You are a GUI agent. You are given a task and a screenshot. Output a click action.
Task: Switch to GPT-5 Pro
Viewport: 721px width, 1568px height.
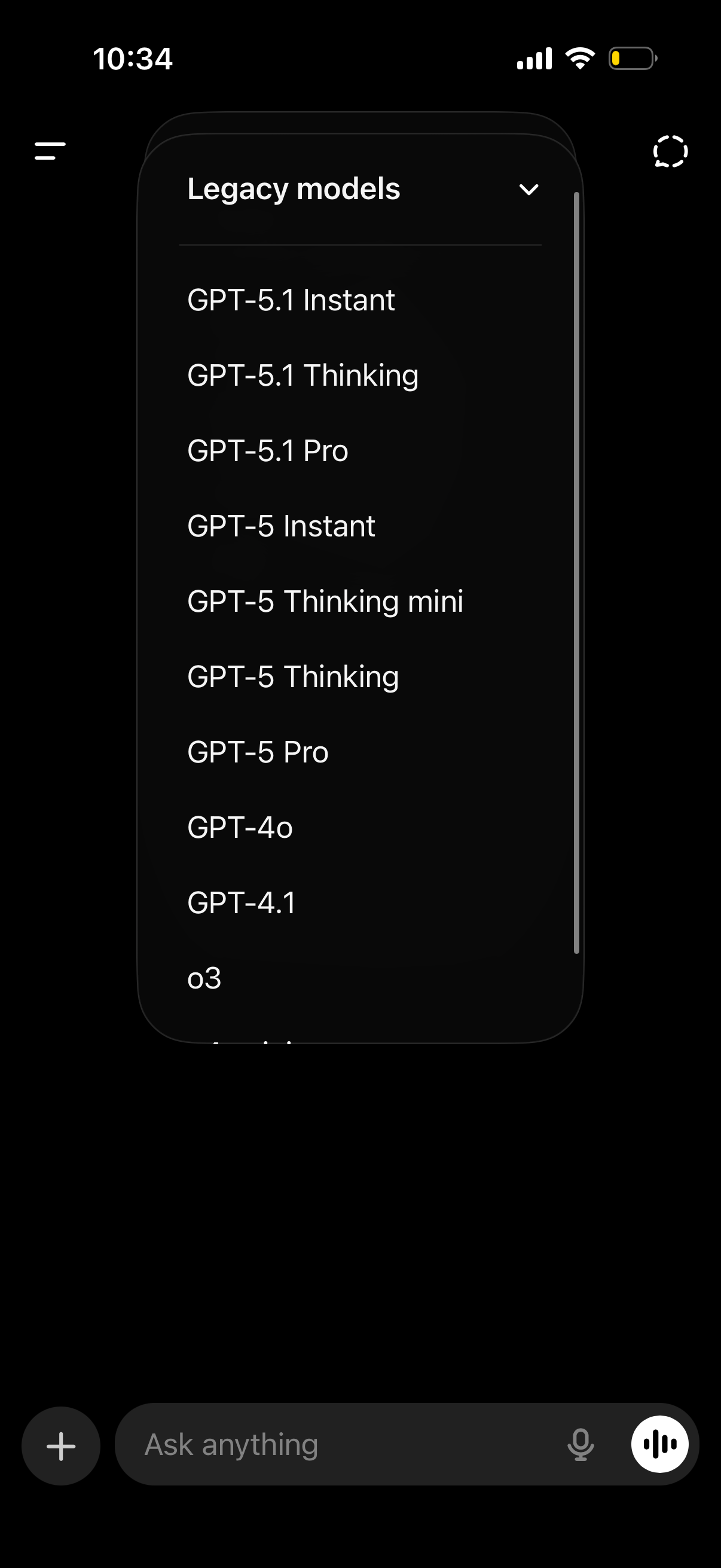tap(257, 751)
